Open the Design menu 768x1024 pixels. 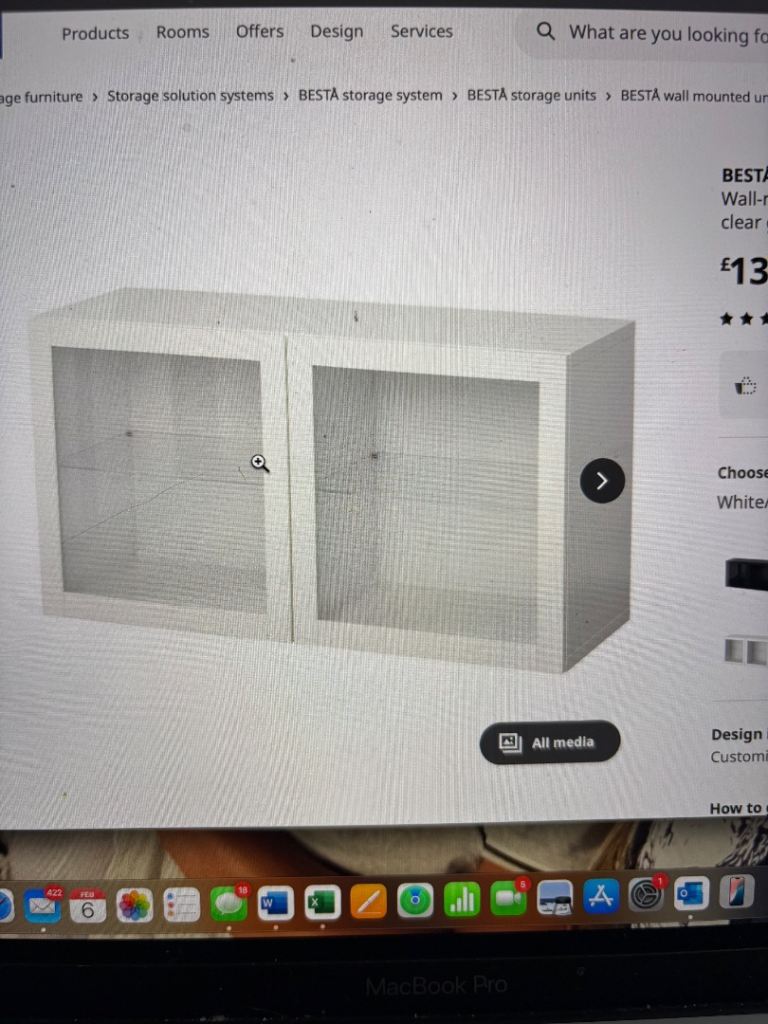336,31
